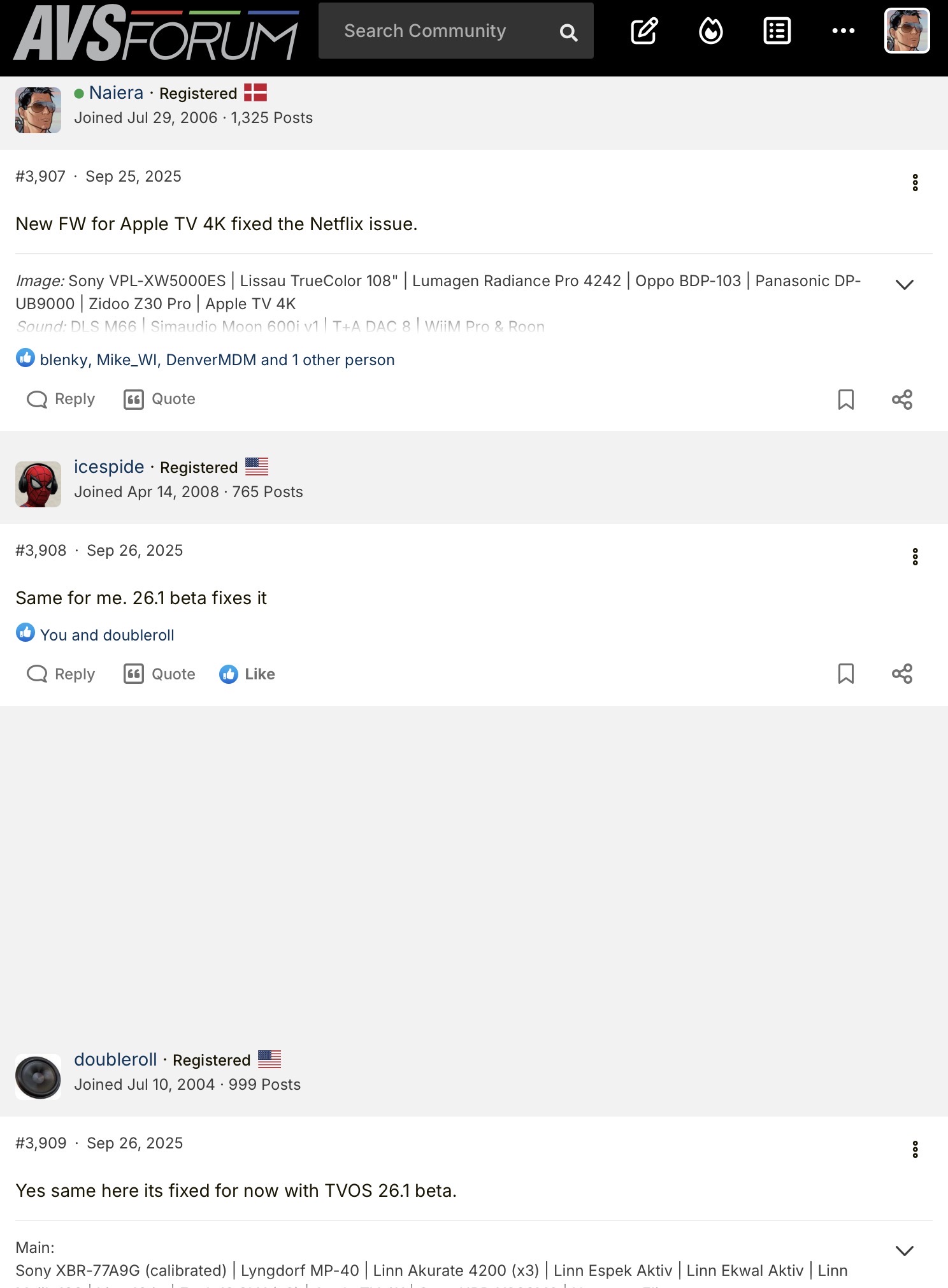The width and height of the screenshot is (948, 1288).
Task: Expand Naiera's signature
Action: pos(904,284)
